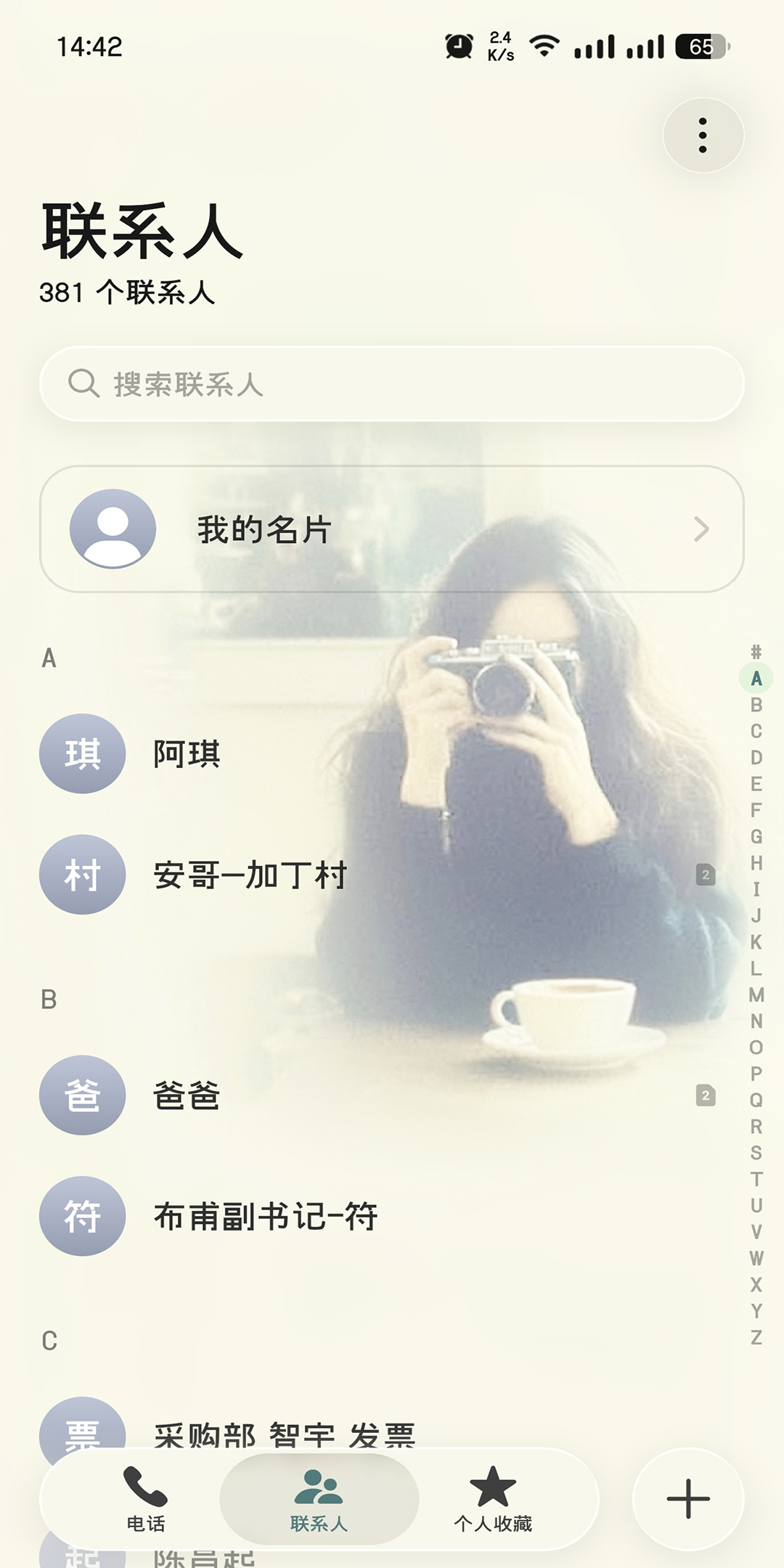Viewport: 784px width, 1568px height.
Task: Open the three-dot overflow menu
Action: (x=703, y=135)
